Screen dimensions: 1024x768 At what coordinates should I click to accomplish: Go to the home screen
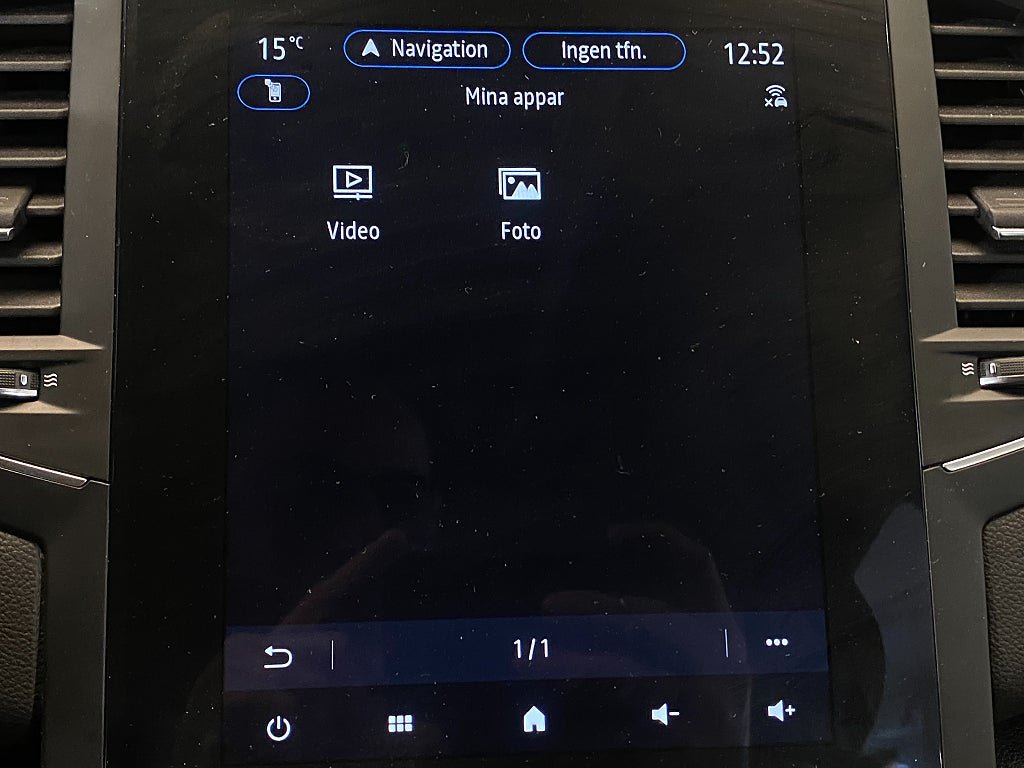(535, 719)
